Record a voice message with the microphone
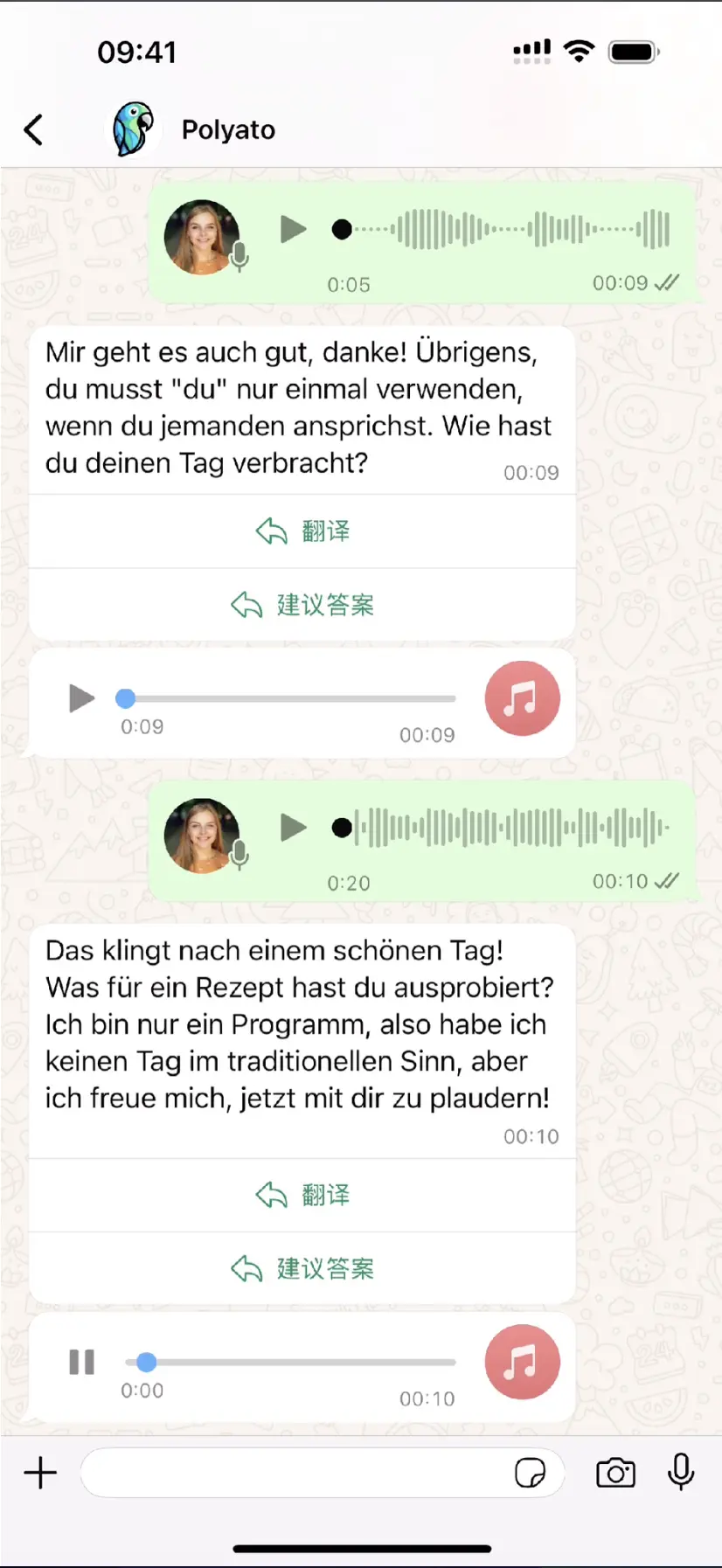722x1568 pixels. pos(681,1473)
